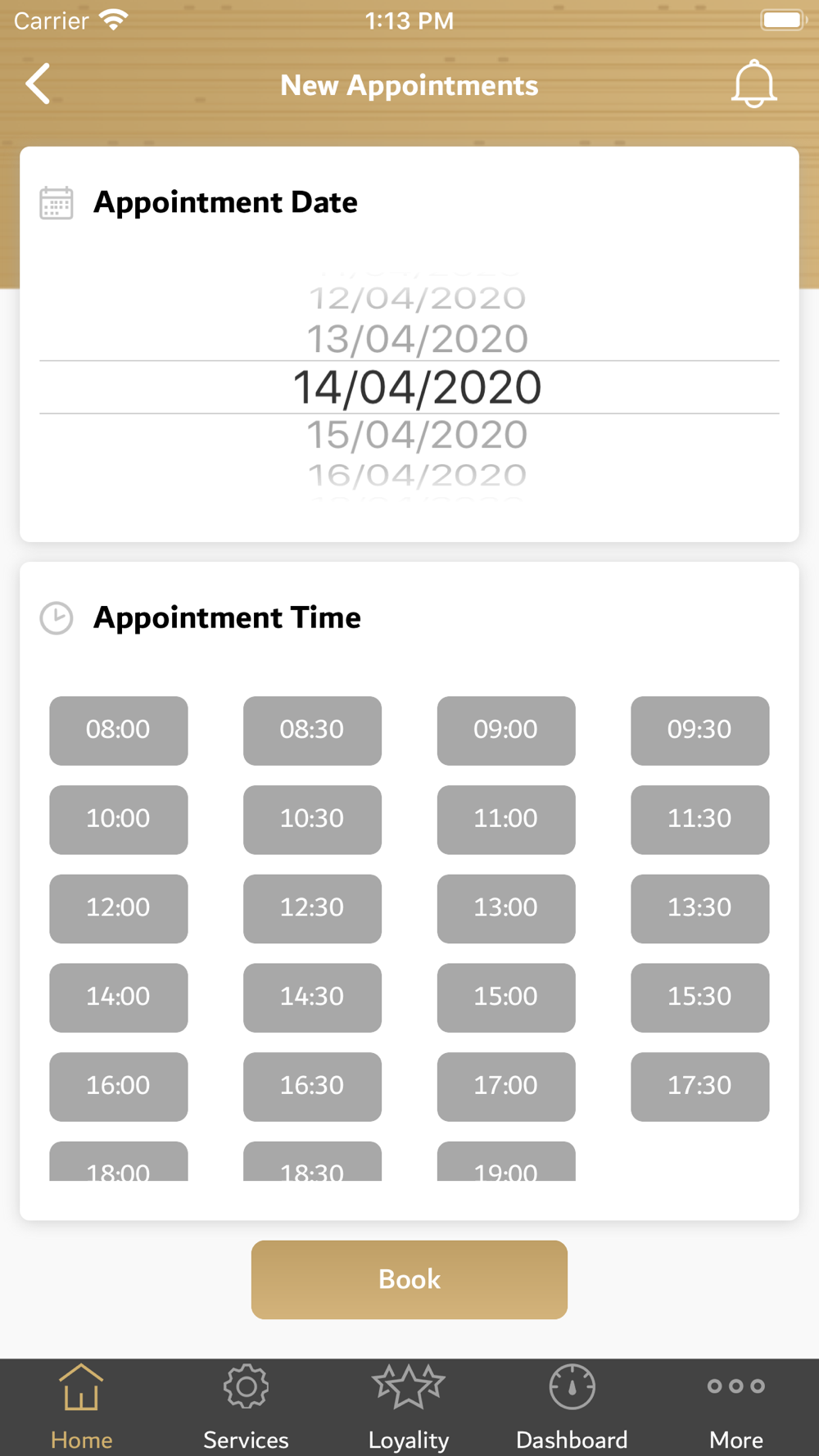Switch to the Loyality tab
This screenshot has width=819, height=1456.
pos(409,1407)
